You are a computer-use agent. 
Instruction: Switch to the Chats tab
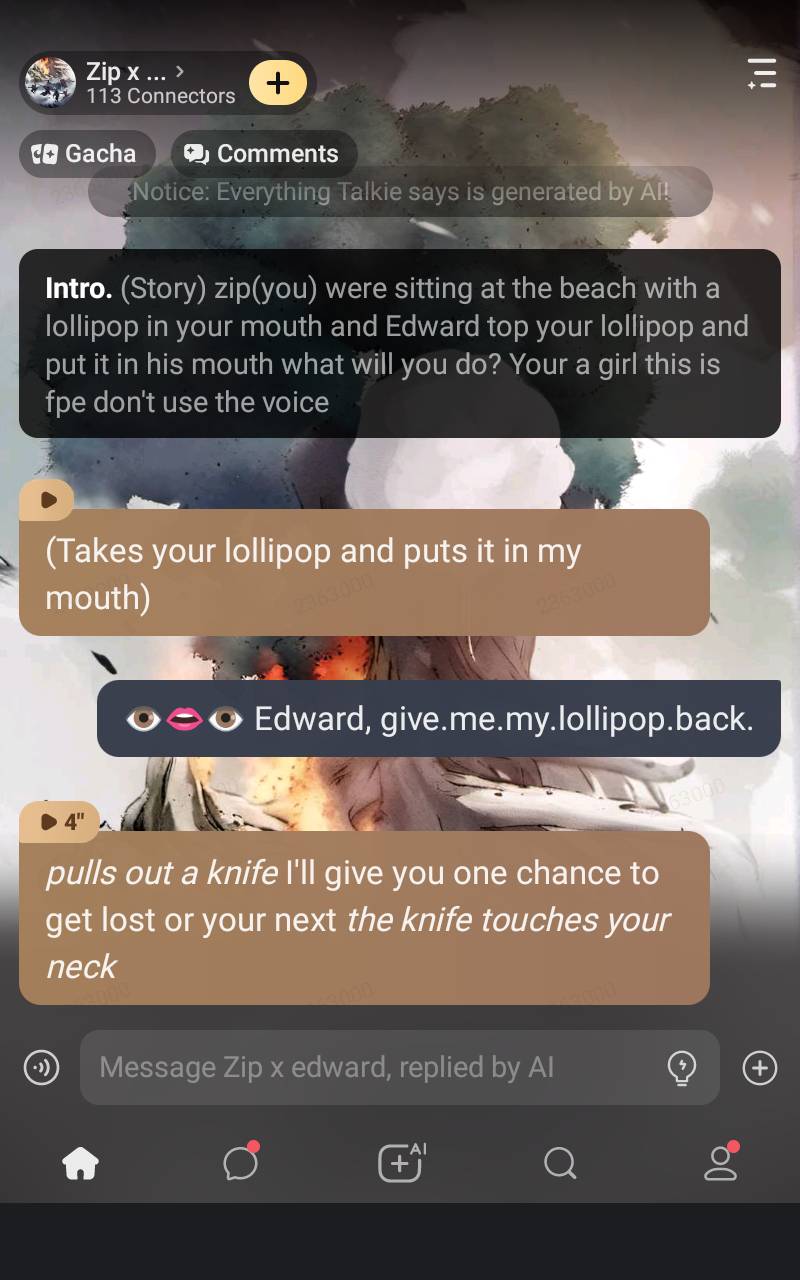click(x=240, y=1163)
